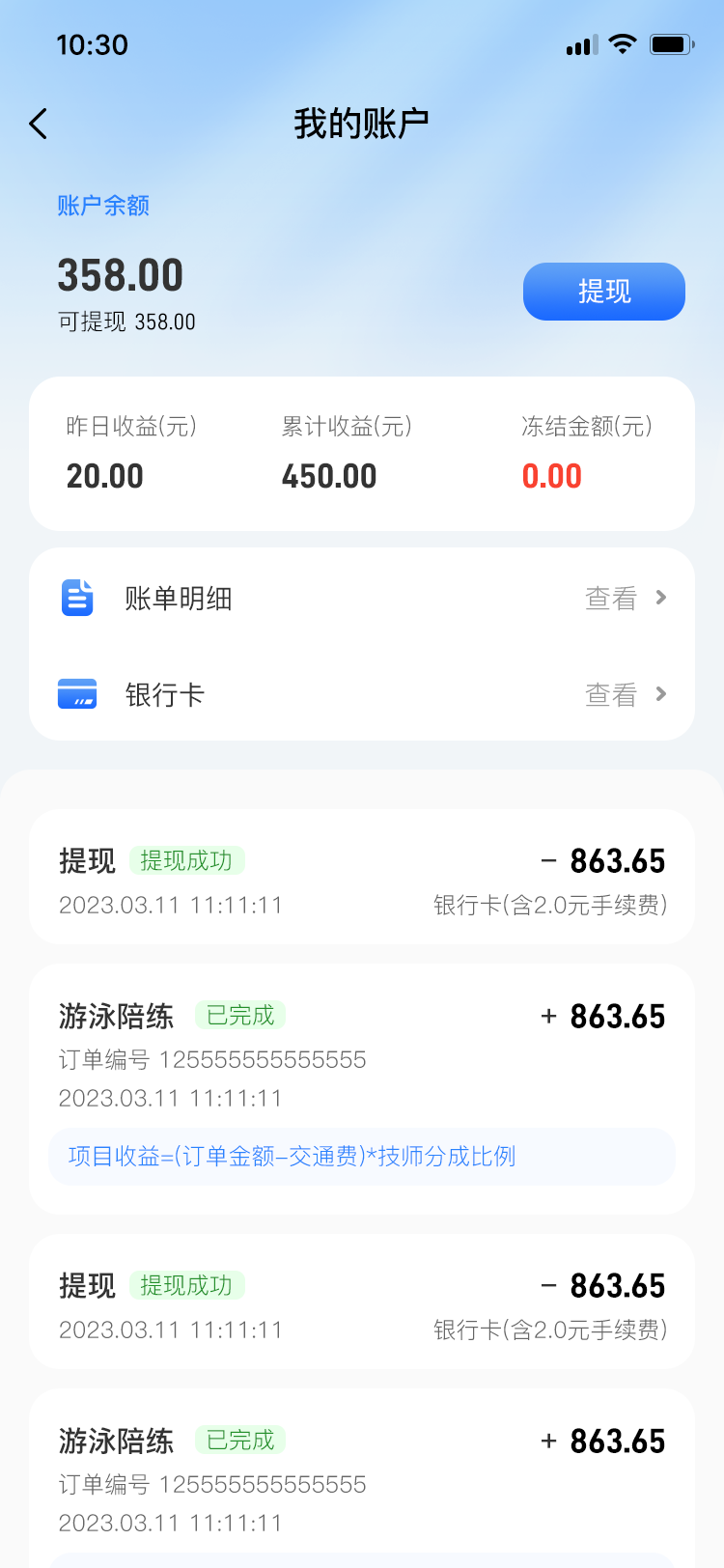
Task: Open 查看 next to 银行卡
Action: coord(609,693)
